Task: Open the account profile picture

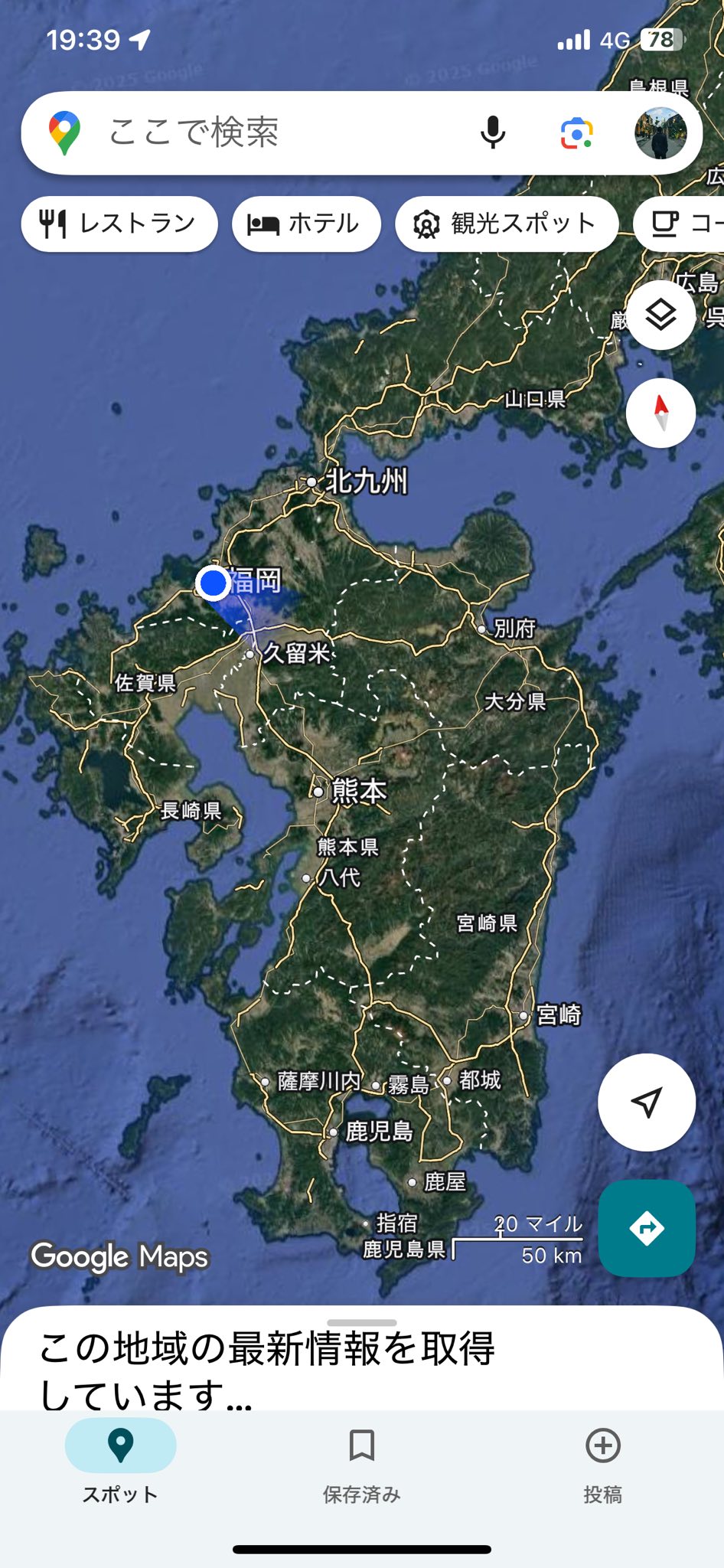Action: [x=660, y=132]
